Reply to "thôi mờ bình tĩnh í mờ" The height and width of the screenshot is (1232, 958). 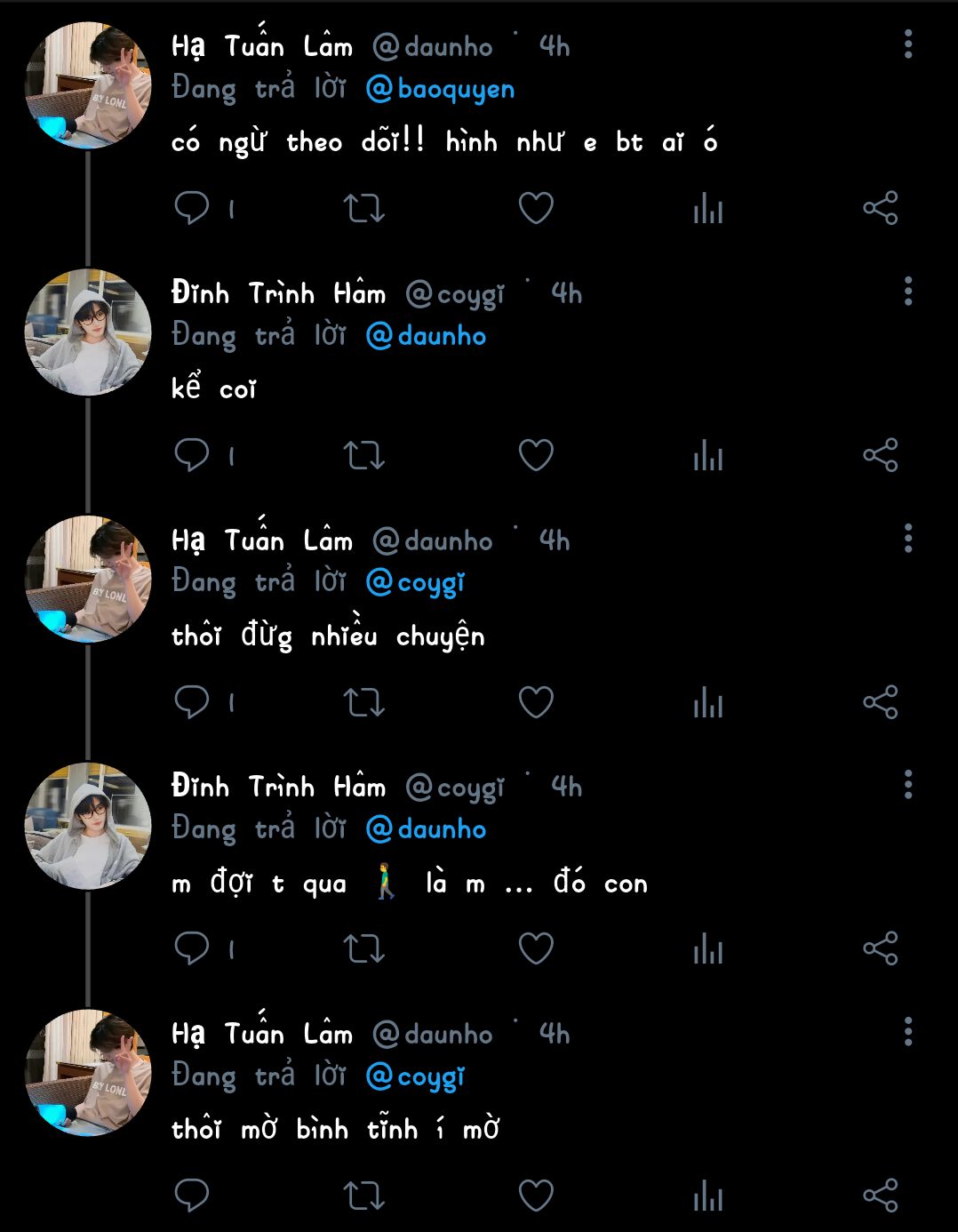[x=192, y=1196]
